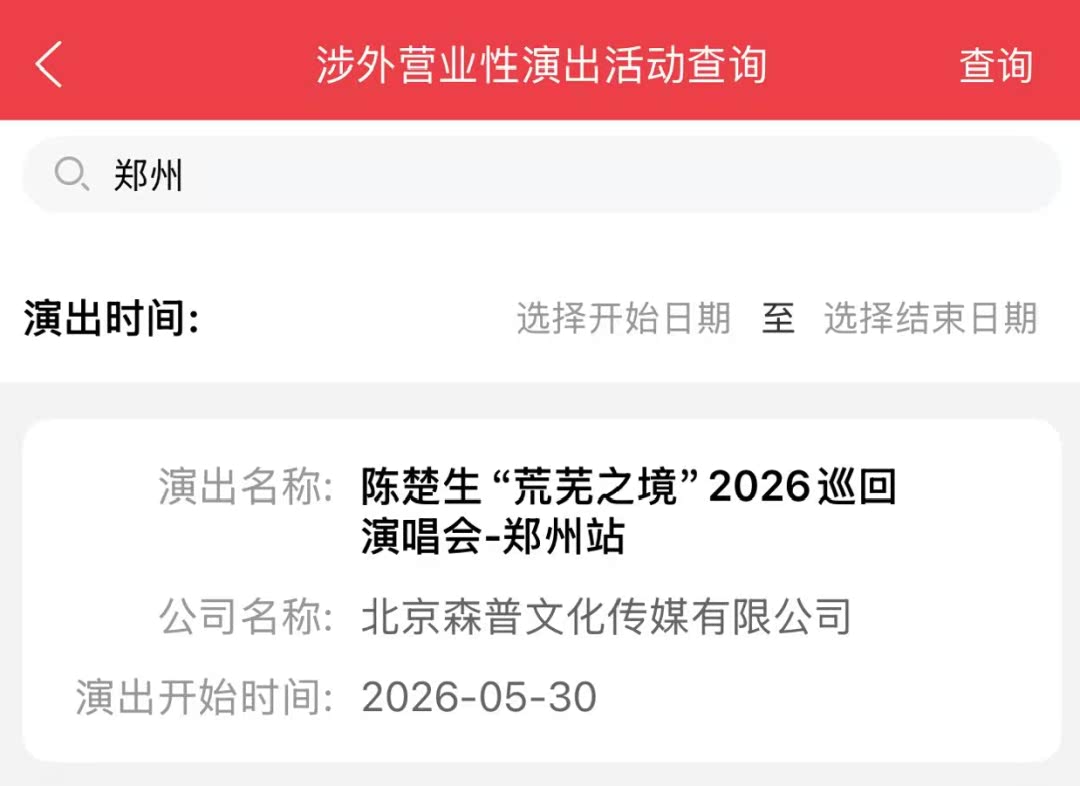Open the 陈楚生 荒芜之境 郑州站 concert card

coord(540,590)
